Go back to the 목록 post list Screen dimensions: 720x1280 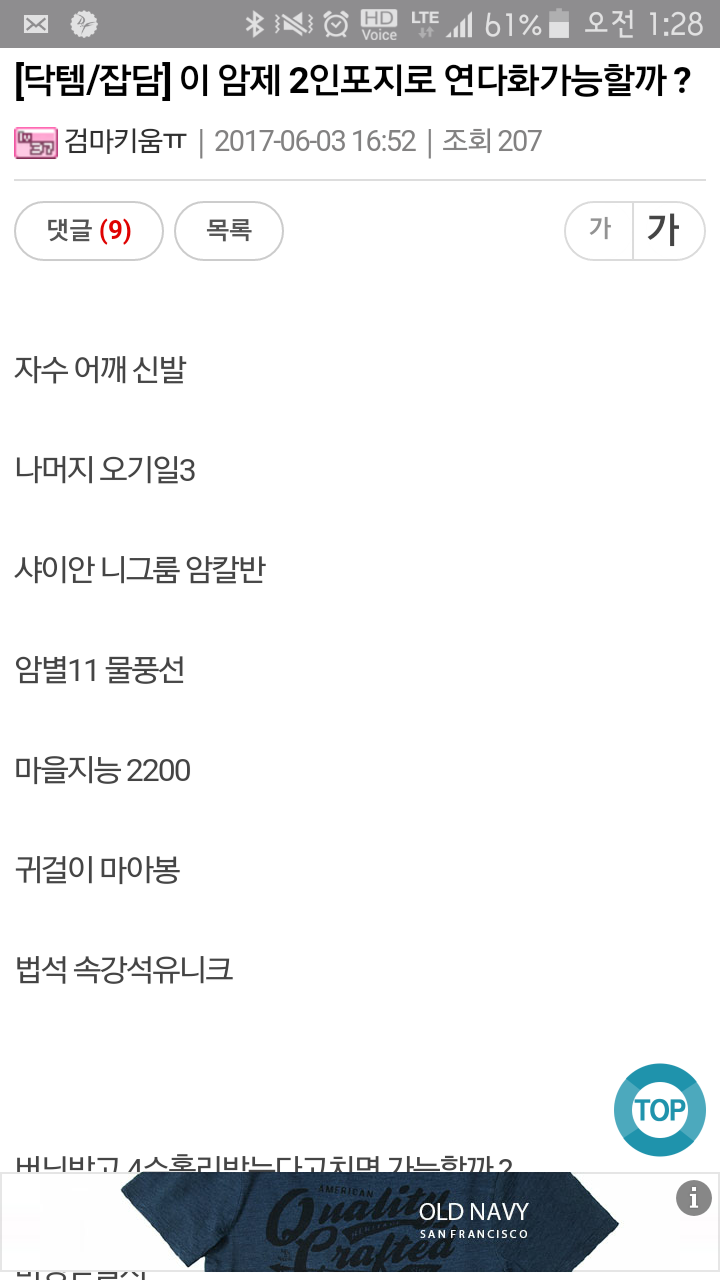[x=229, y=231]
